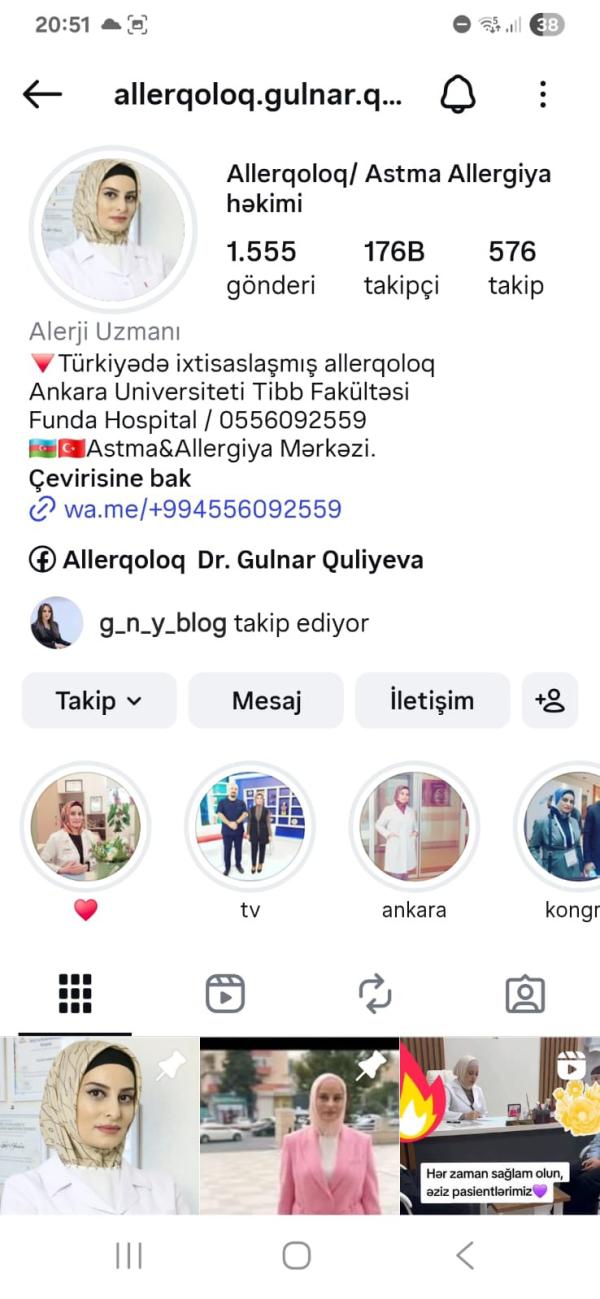Screen dimensions: 600x1299
Task: Open the notifications bell for this profile
Action: coord(457,95)
